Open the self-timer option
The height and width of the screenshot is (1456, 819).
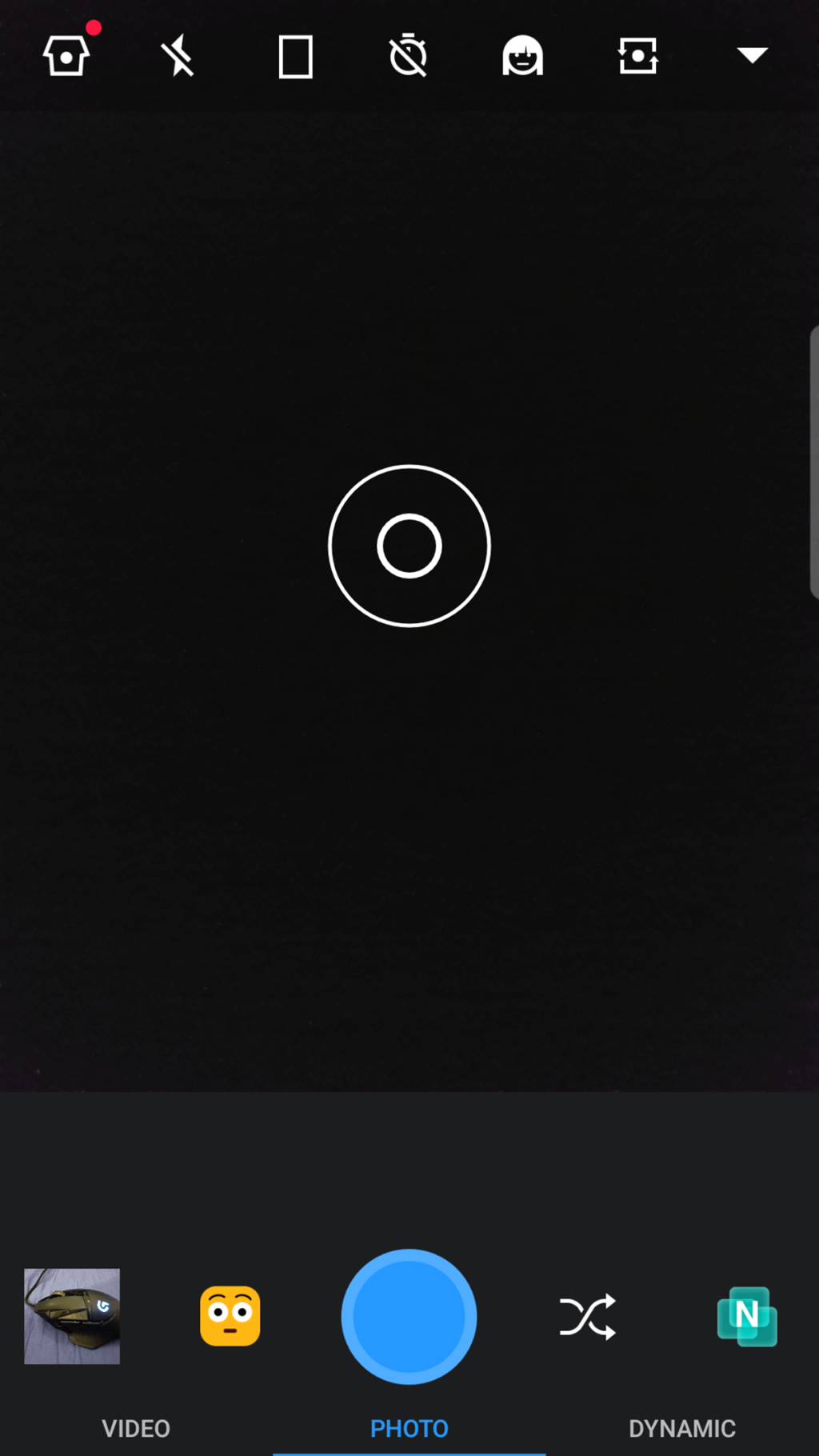point(408,56)
